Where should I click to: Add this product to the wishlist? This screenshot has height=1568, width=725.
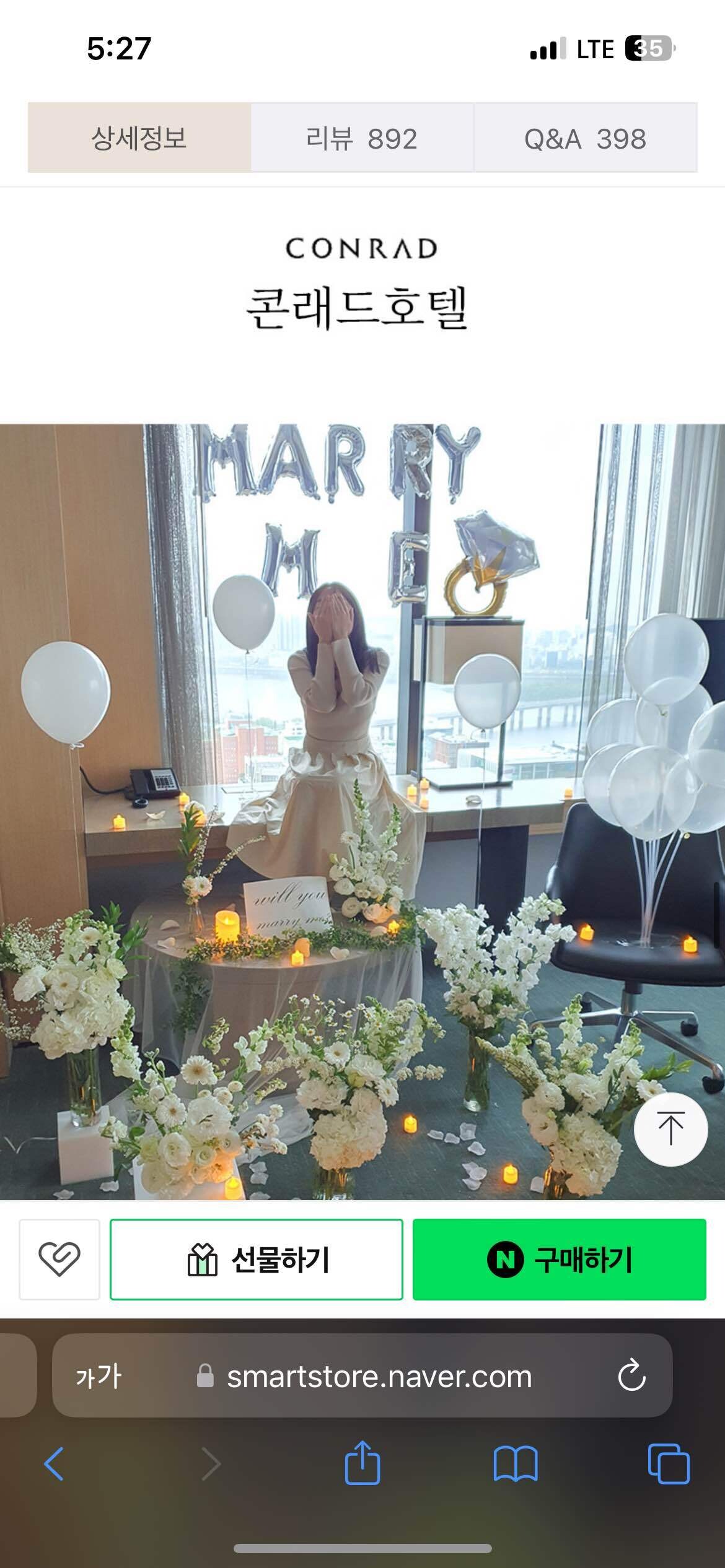(59, 1259)
